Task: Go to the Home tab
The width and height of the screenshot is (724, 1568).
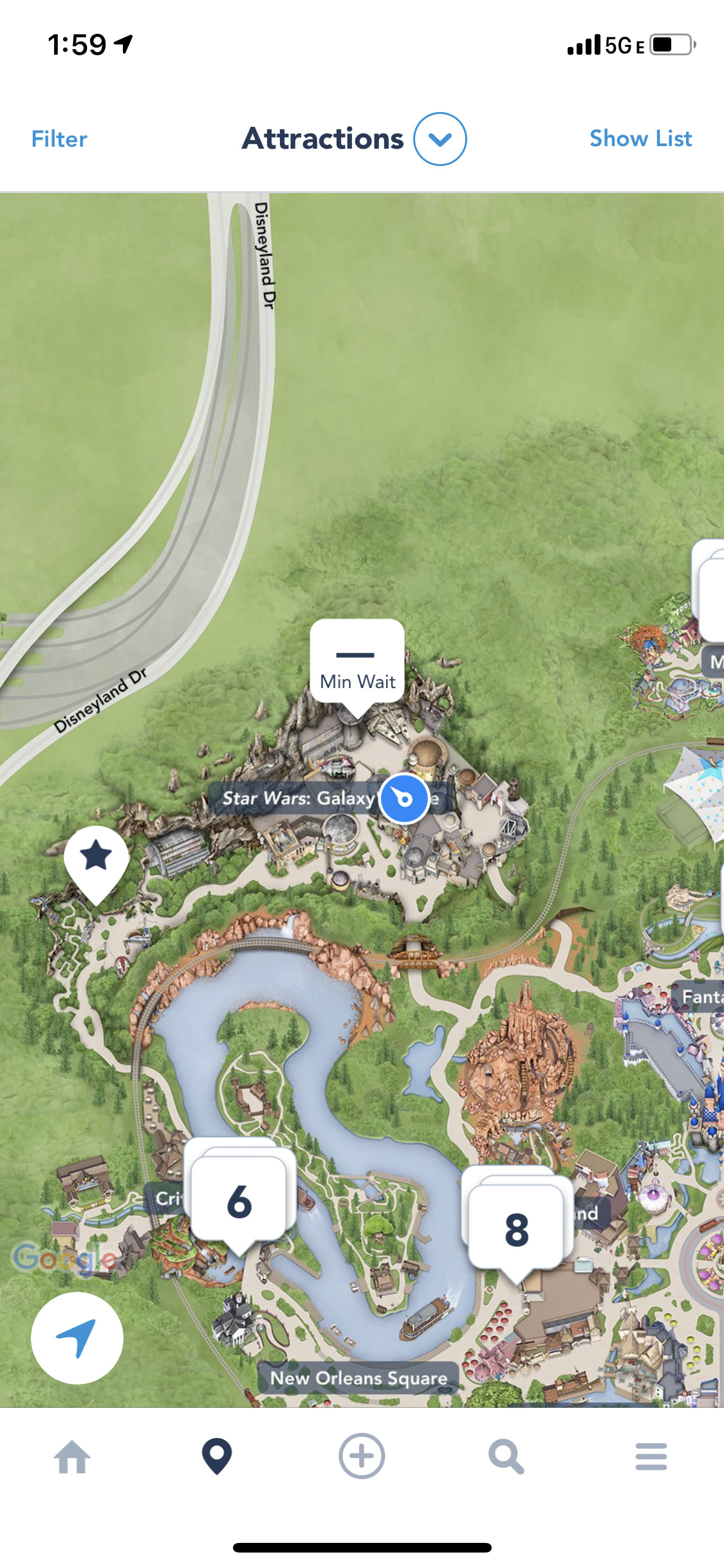Action: (x=72, y=1456)
